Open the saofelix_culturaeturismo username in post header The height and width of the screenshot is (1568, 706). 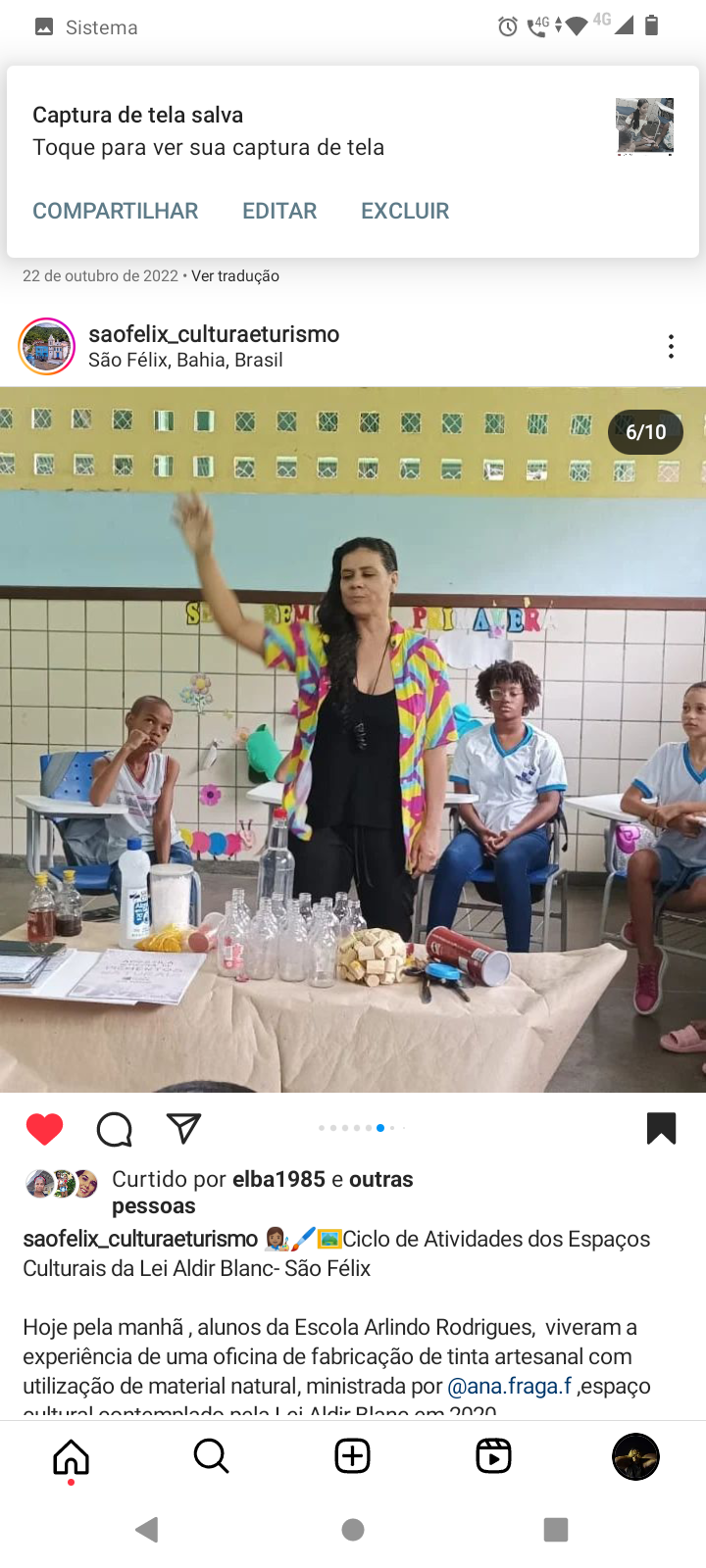click(214, 334)
